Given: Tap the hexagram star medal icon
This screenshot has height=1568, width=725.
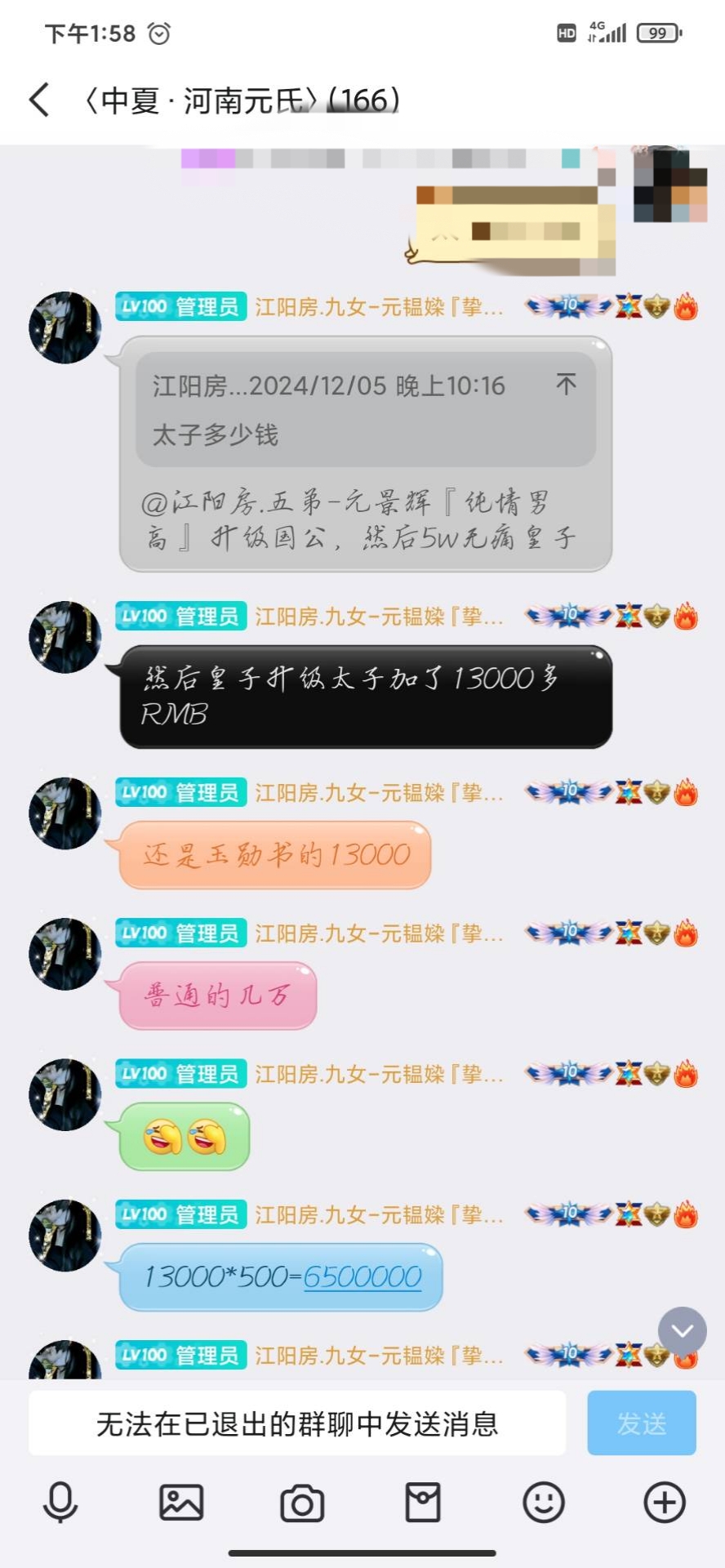Looking at the screenshot, I should click(x=625, y=306).
